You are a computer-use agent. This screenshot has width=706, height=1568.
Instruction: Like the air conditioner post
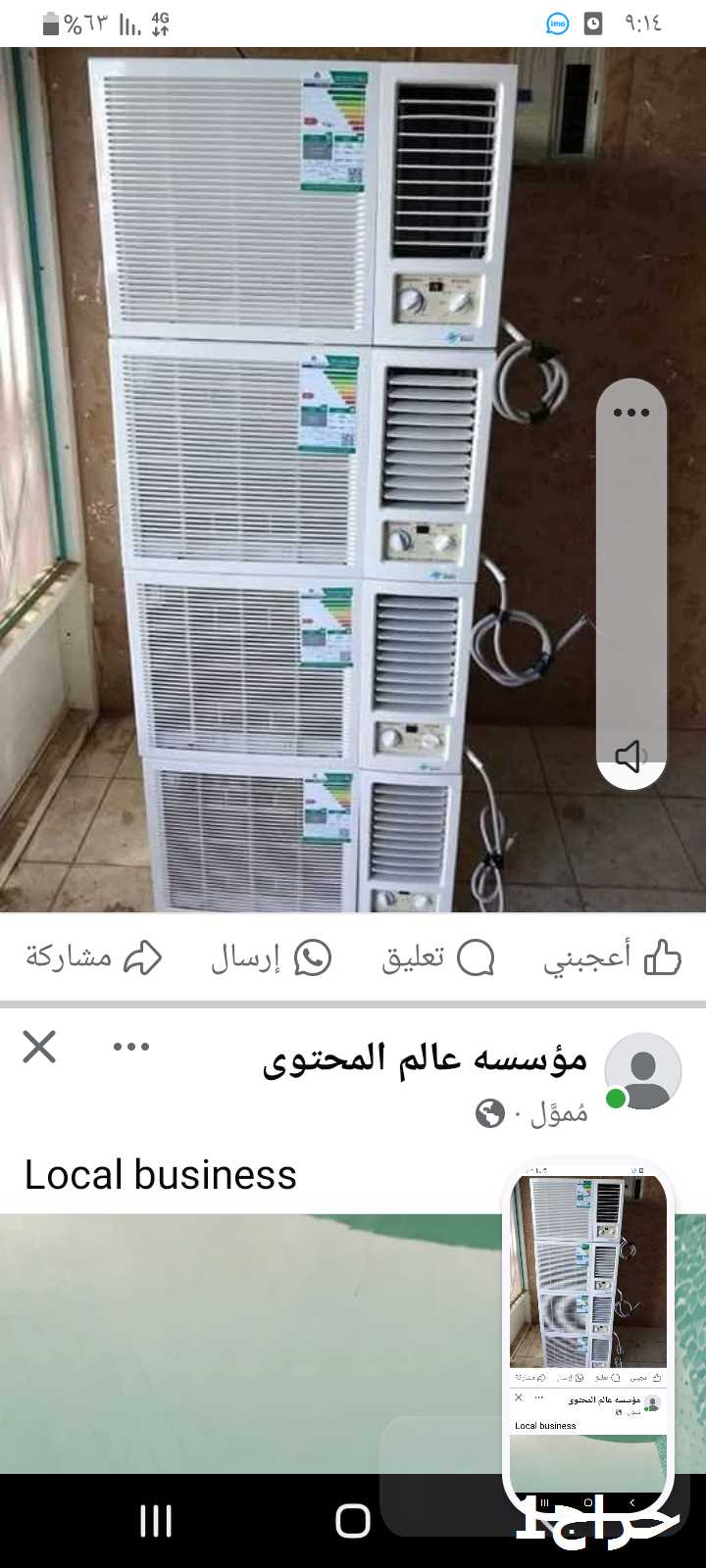tap(612, 957)
